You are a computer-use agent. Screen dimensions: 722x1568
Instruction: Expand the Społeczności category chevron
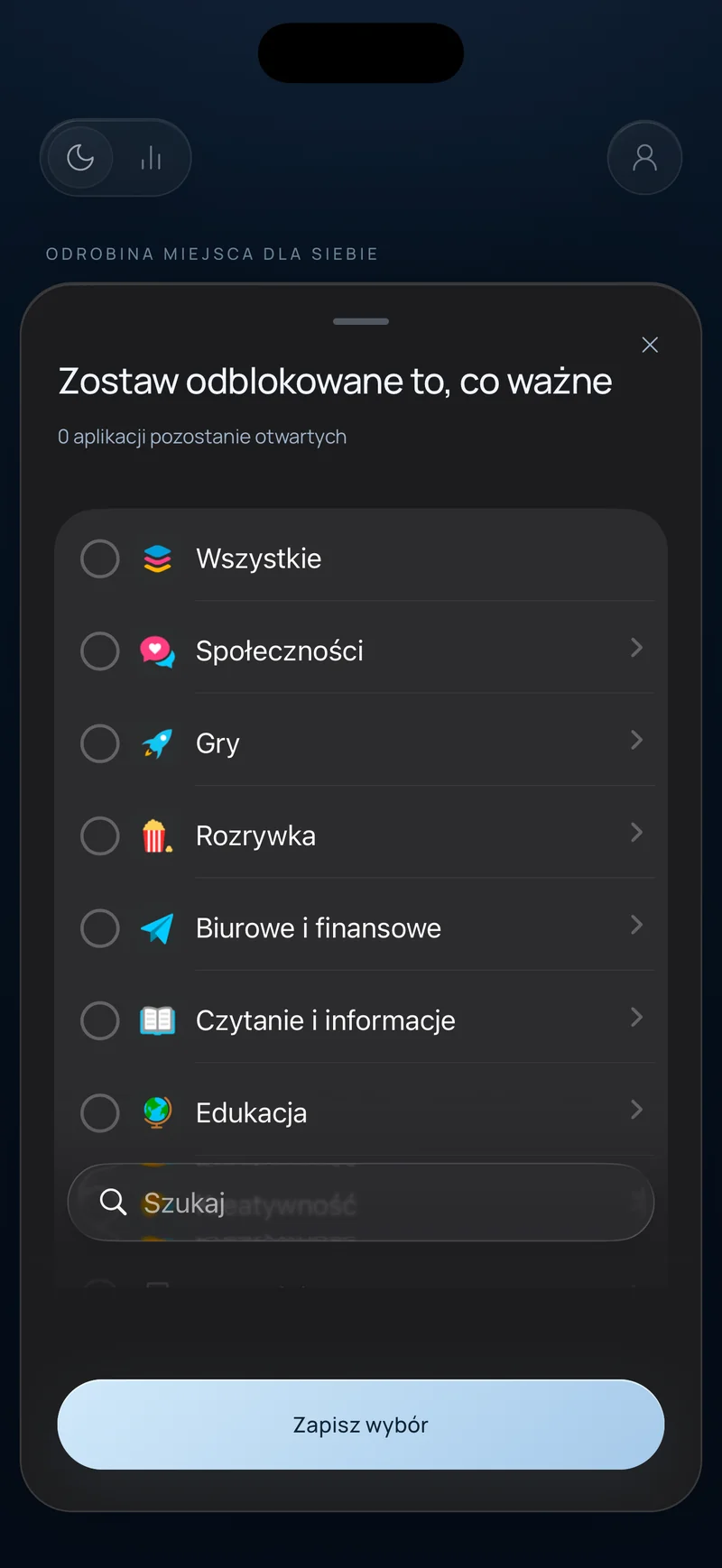click(636, 648)
